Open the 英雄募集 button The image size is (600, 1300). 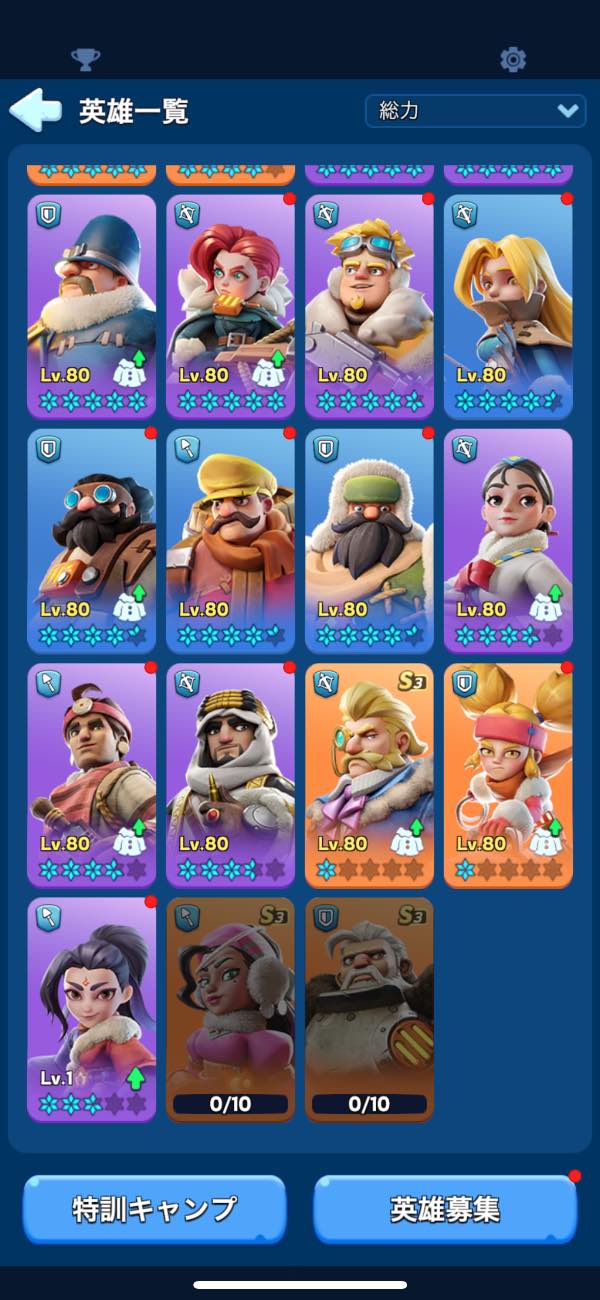(445, 1208)
